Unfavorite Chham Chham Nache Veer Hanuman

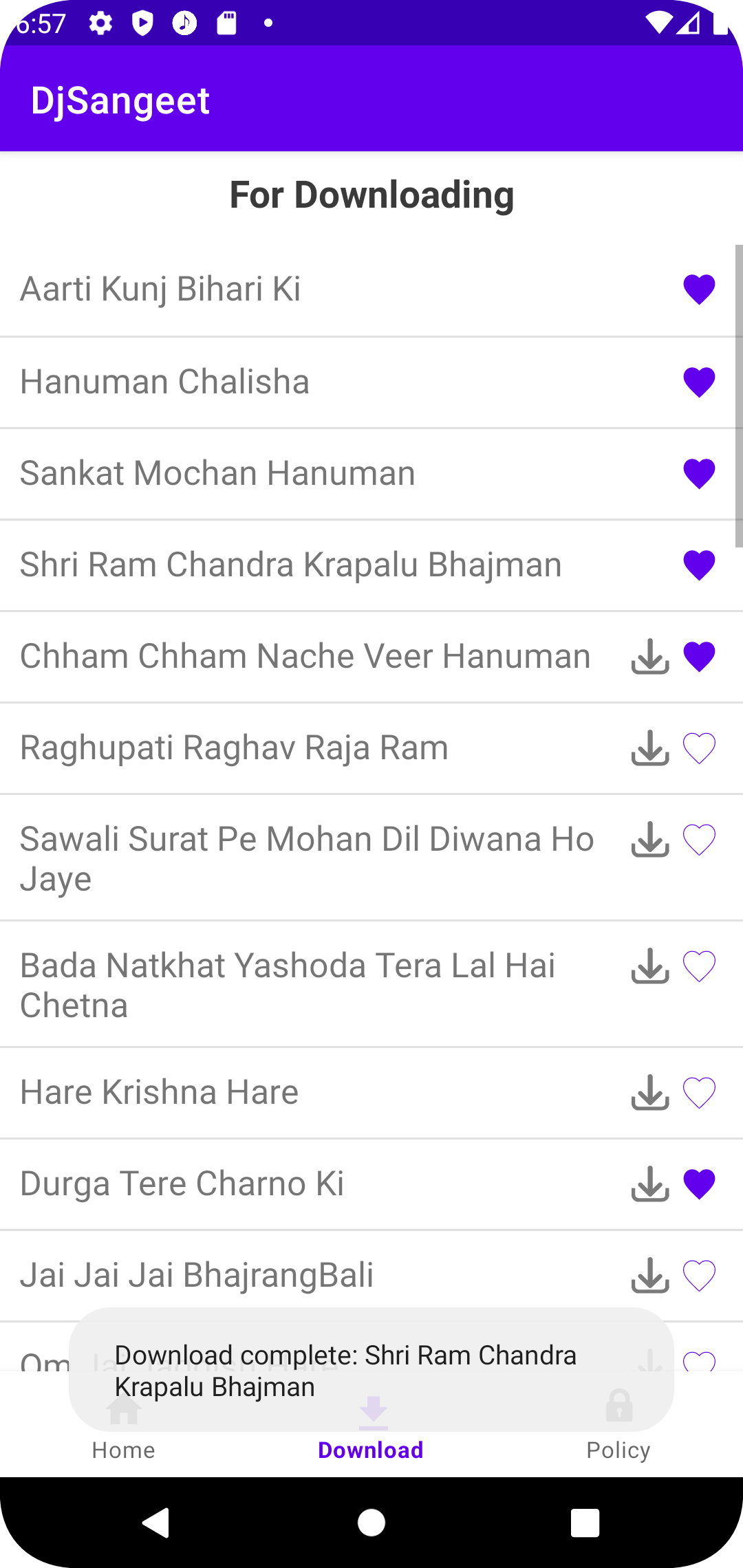[699, 657]
